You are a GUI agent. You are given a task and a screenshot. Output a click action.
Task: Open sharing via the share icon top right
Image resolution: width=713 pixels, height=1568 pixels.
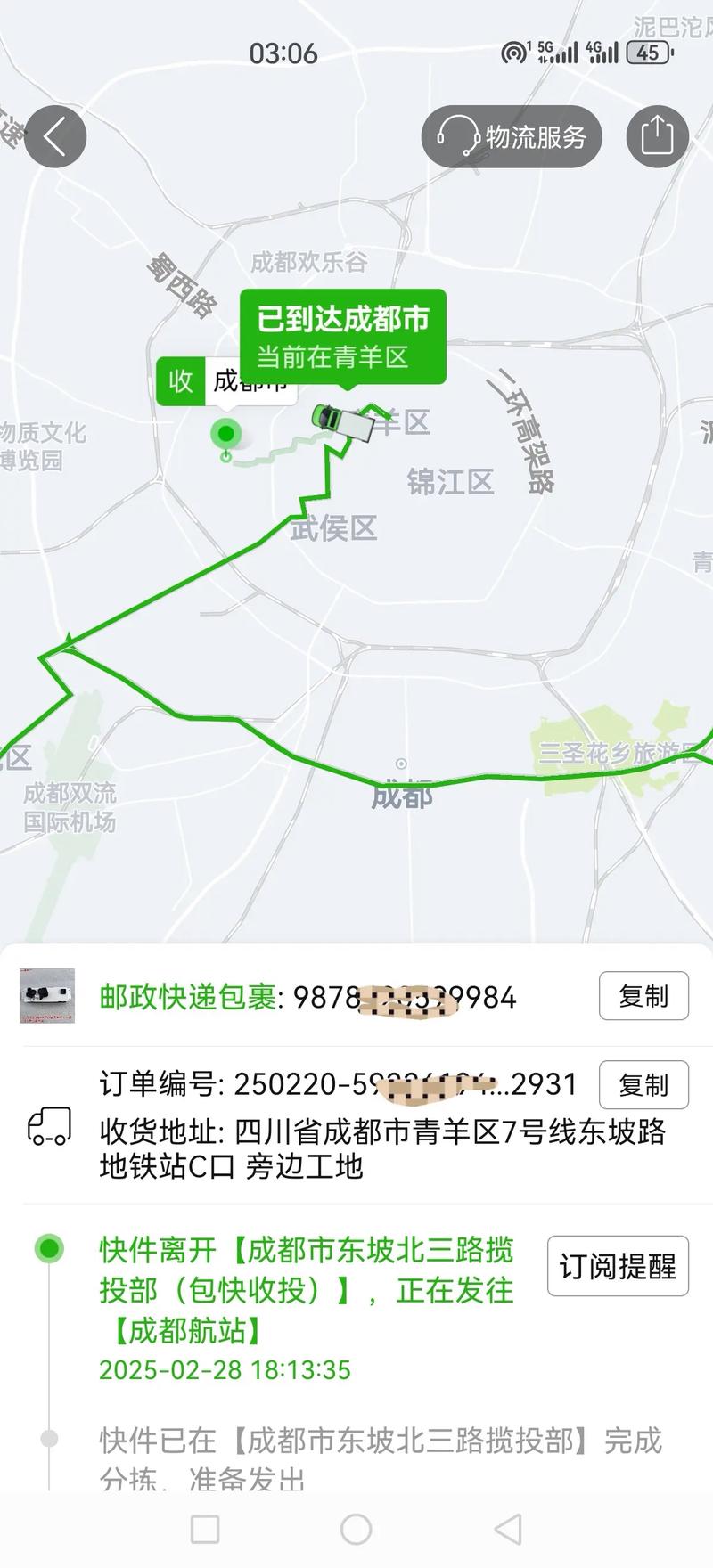click(657, 135)
